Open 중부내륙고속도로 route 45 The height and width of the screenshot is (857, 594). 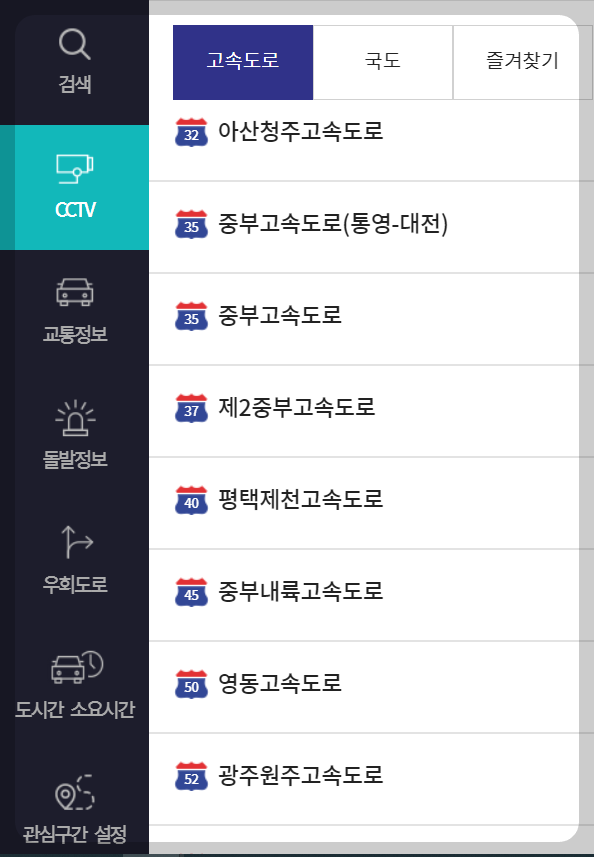click(364, 595)
